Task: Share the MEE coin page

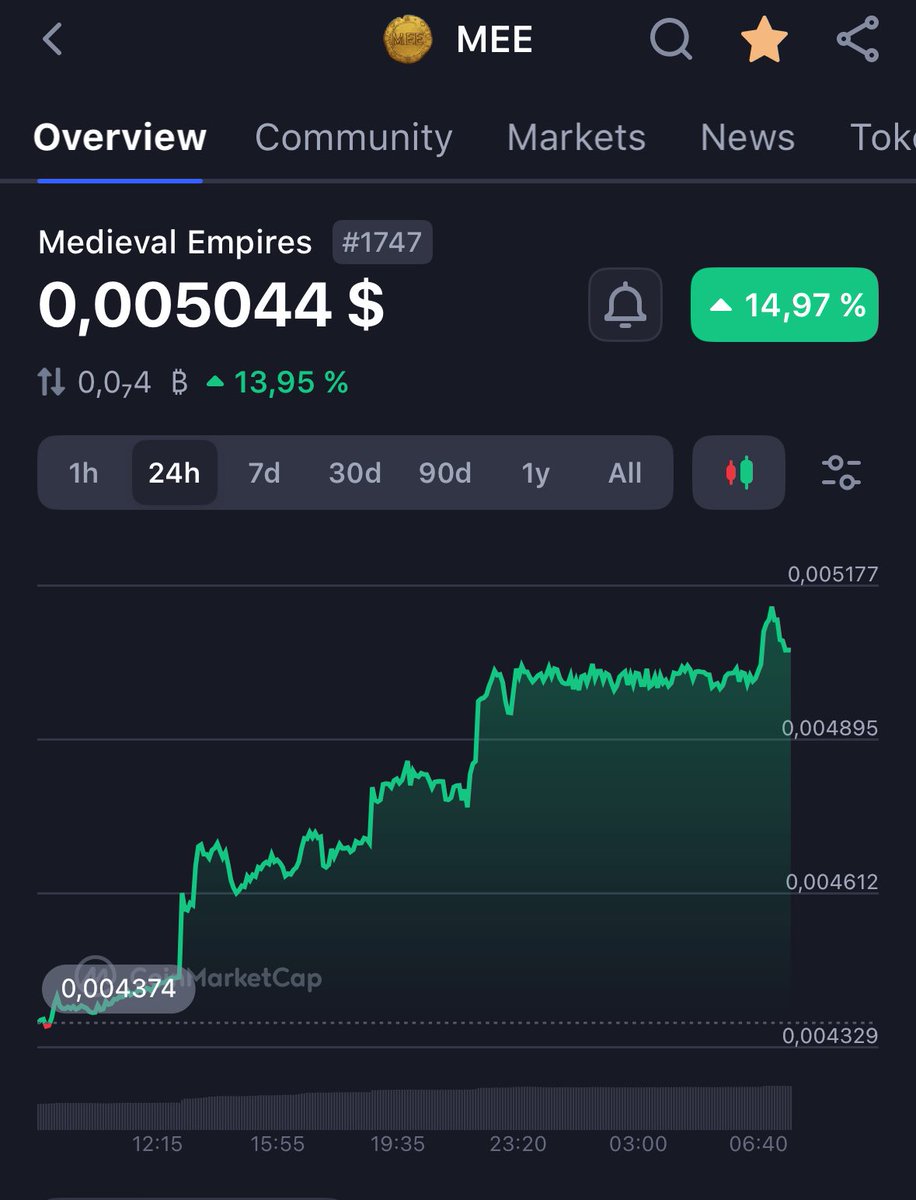Action: point(857,40)
